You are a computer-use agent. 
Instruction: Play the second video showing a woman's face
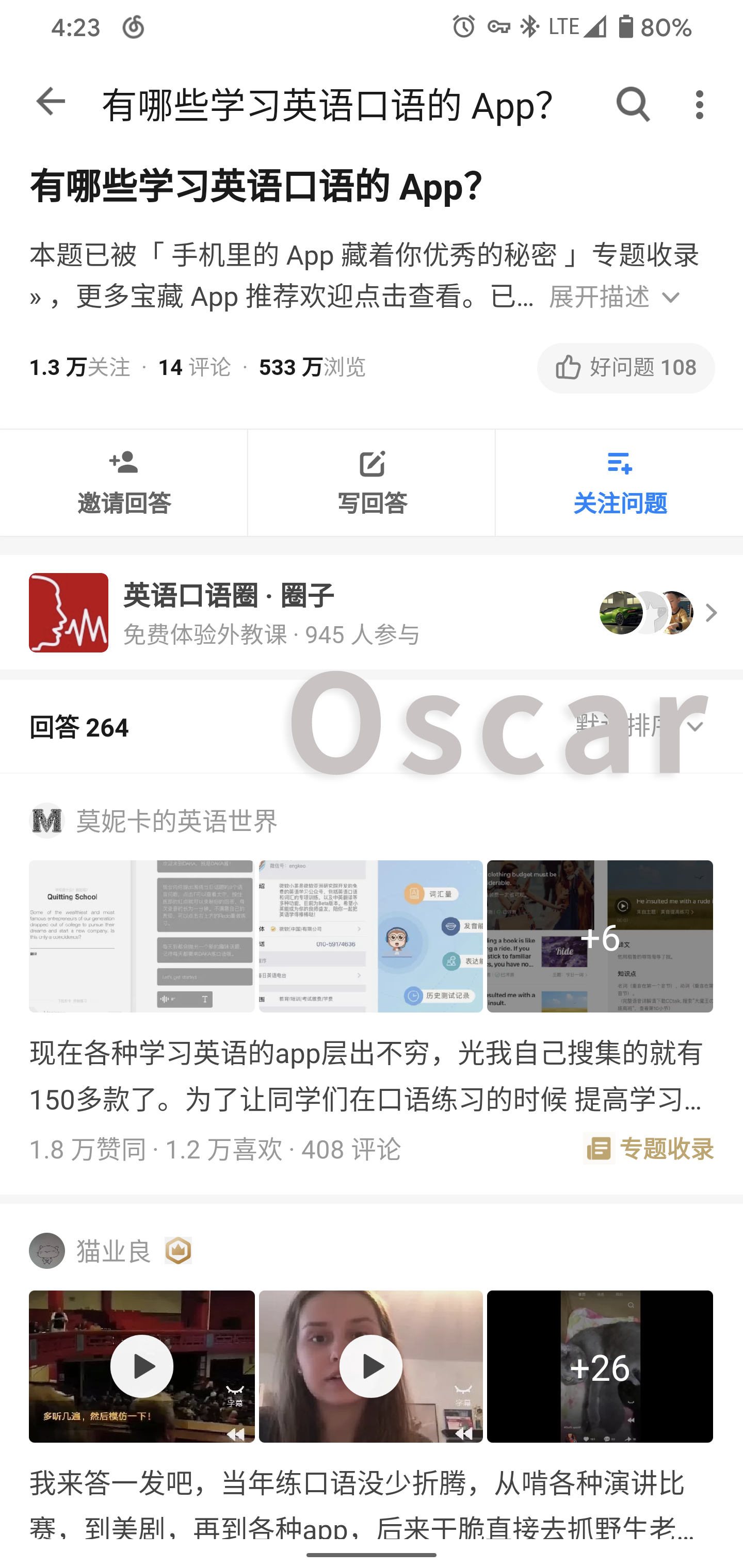point(370,1366)
